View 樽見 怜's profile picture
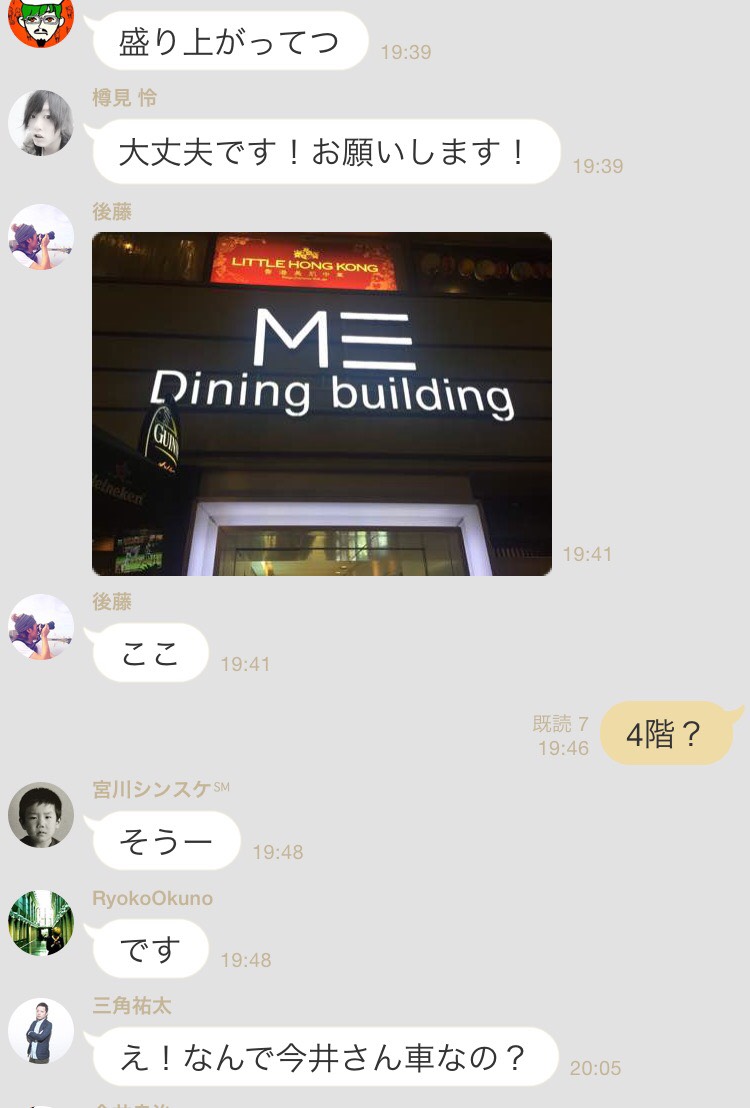The height and width of the screenshot is (1108, 750). [x=41, y=123]
